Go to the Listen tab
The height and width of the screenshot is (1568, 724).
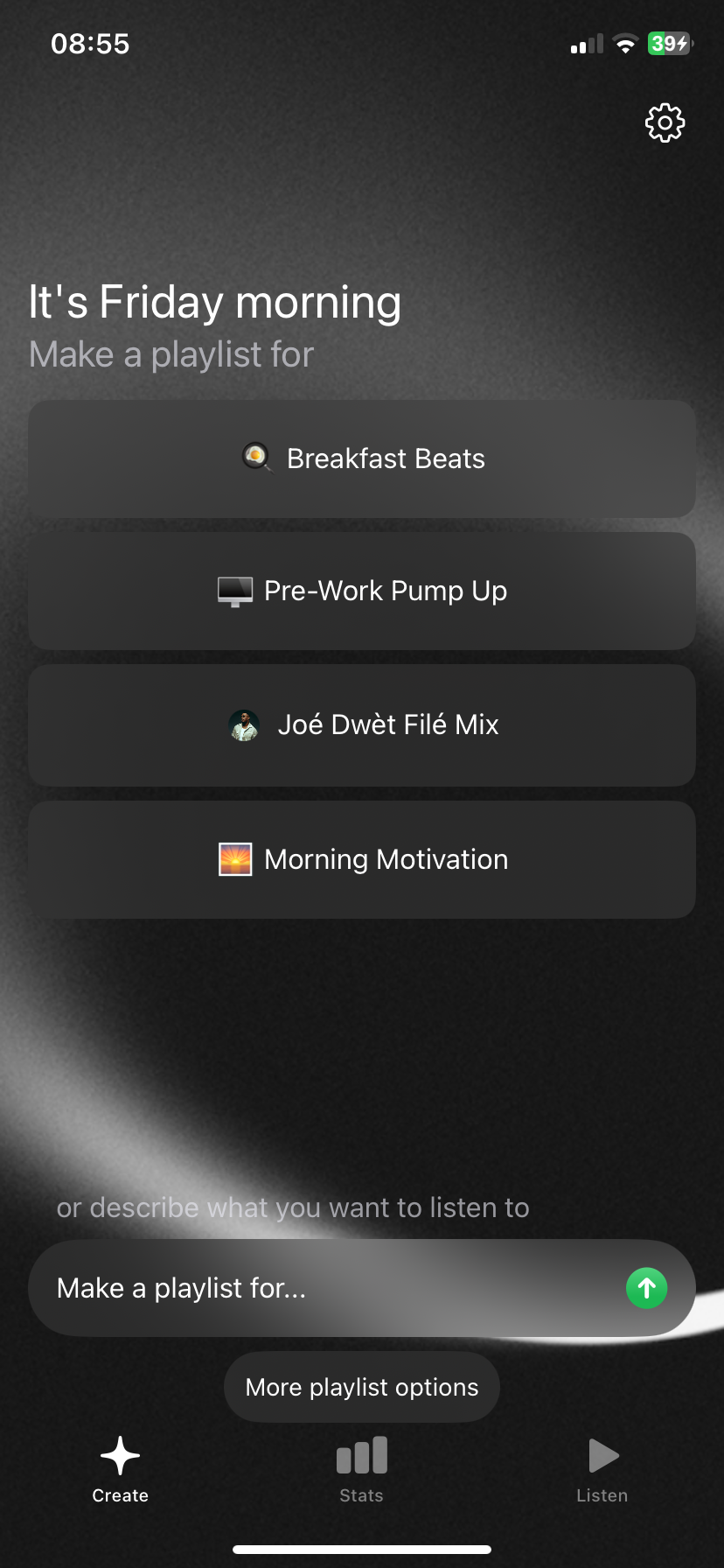click(602, 1470)
